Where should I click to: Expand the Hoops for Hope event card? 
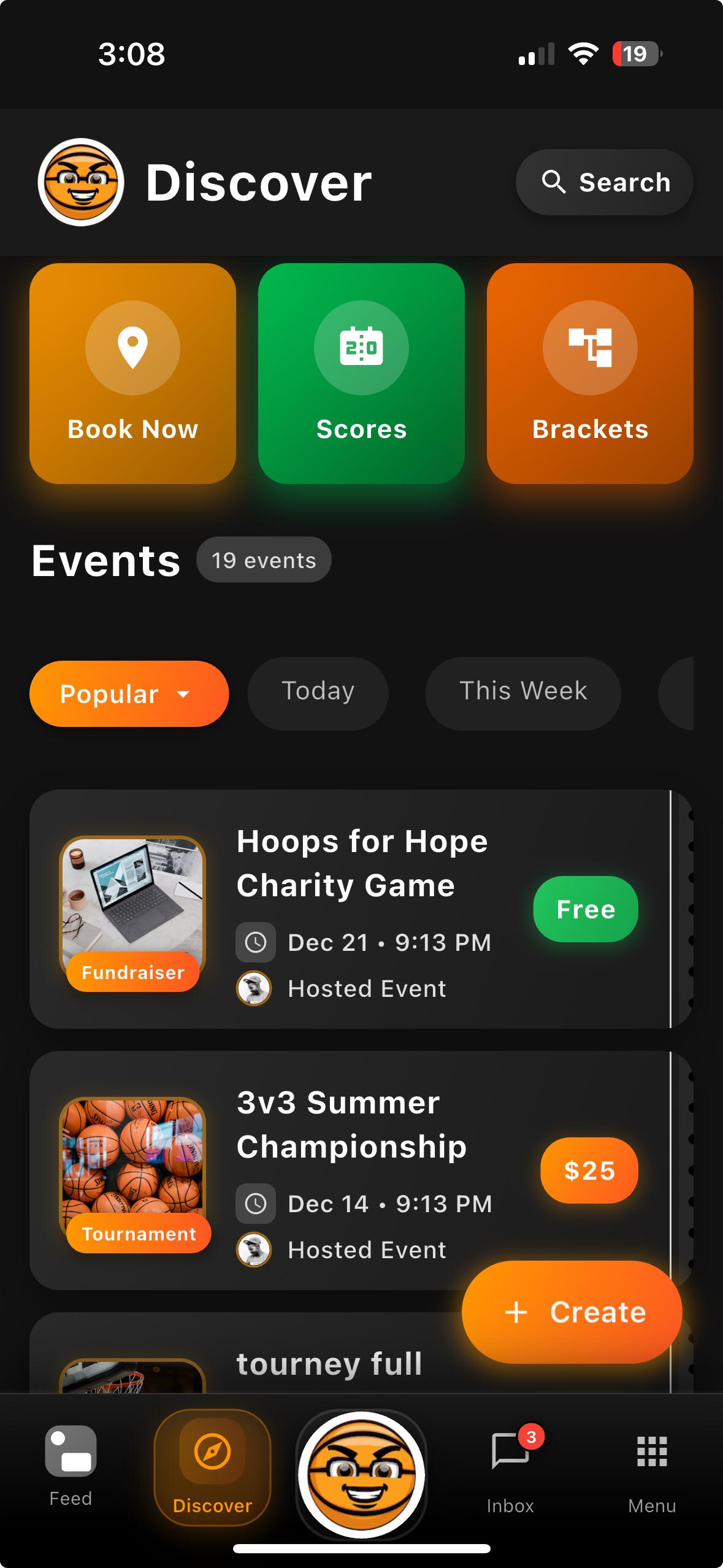361,914
